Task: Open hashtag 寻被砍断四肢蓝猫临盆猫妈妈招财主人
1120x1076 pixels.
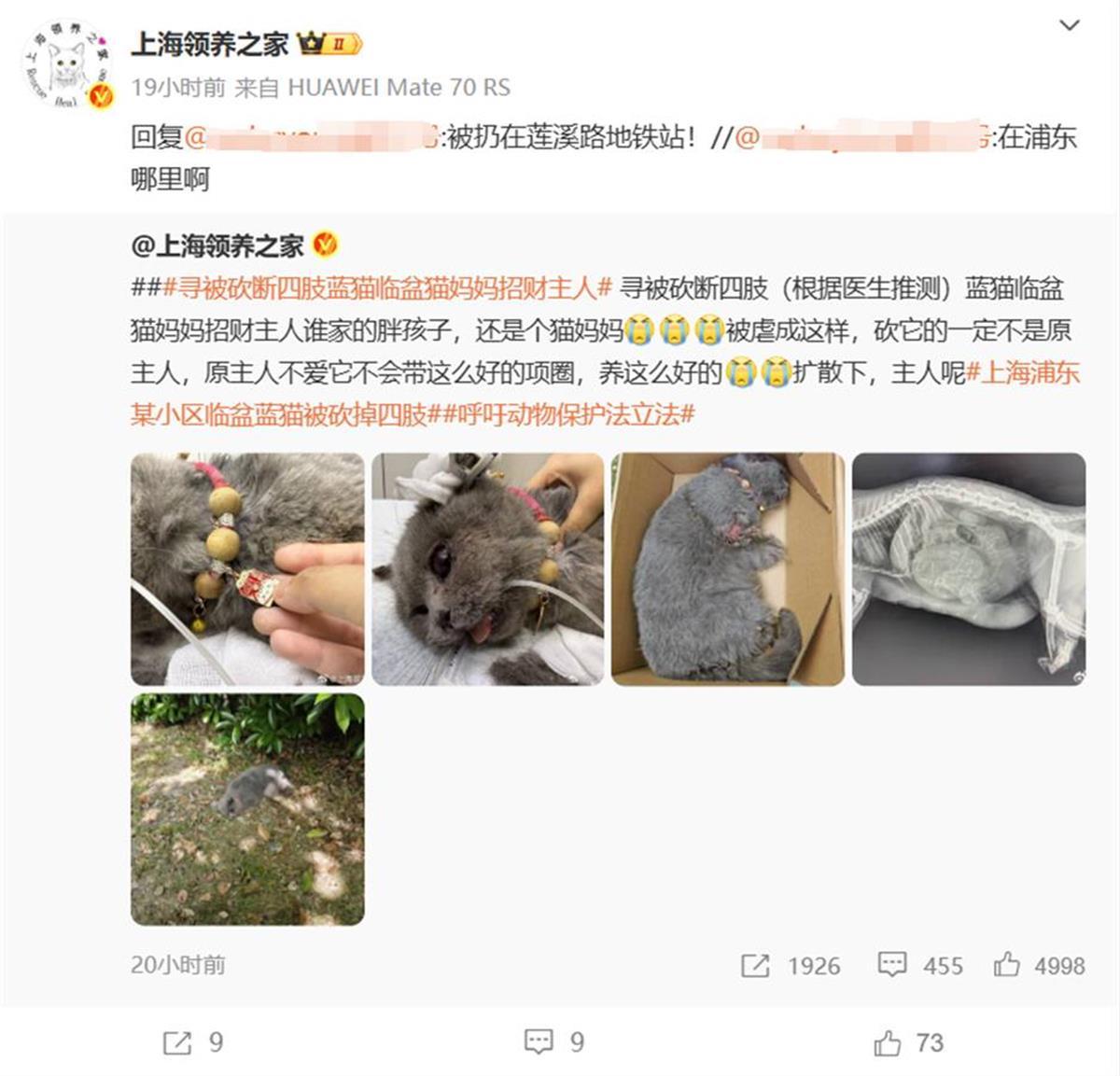Action: [386, 288]
